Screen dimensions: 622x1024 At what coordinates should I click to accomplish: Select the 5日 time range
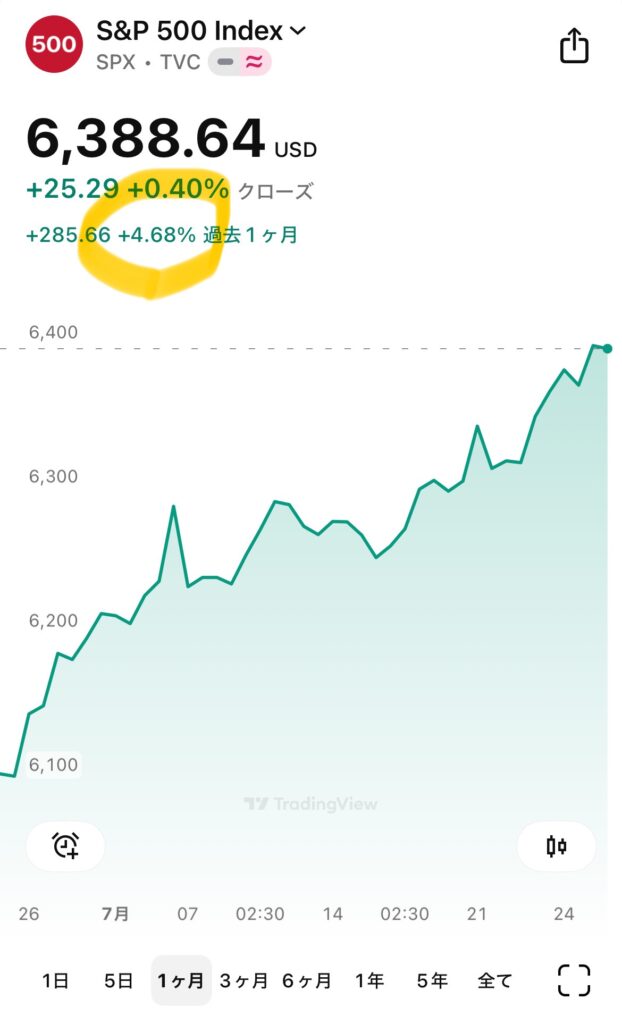[118, 980]
